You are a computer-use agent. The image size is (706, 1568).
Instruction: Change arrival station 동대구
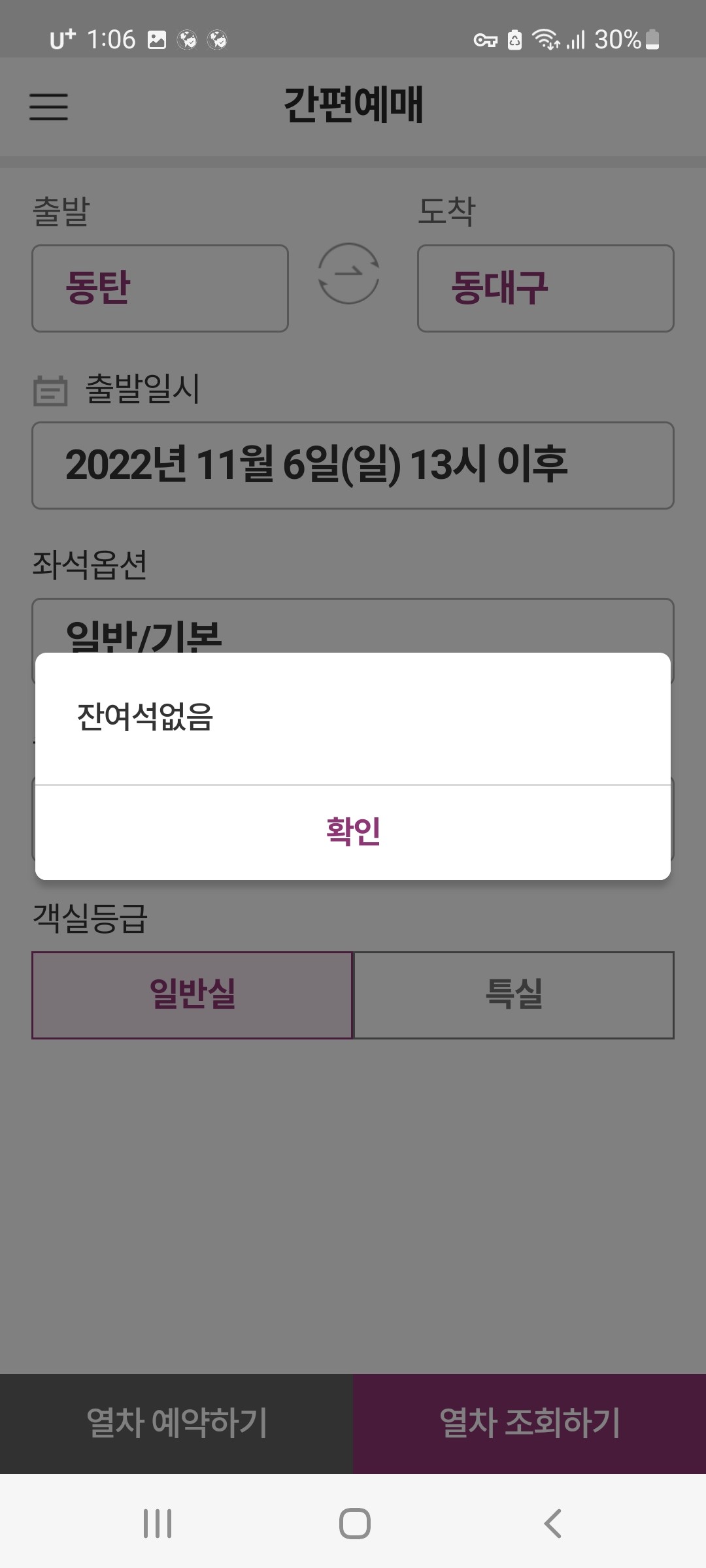[x=545, y=288]
